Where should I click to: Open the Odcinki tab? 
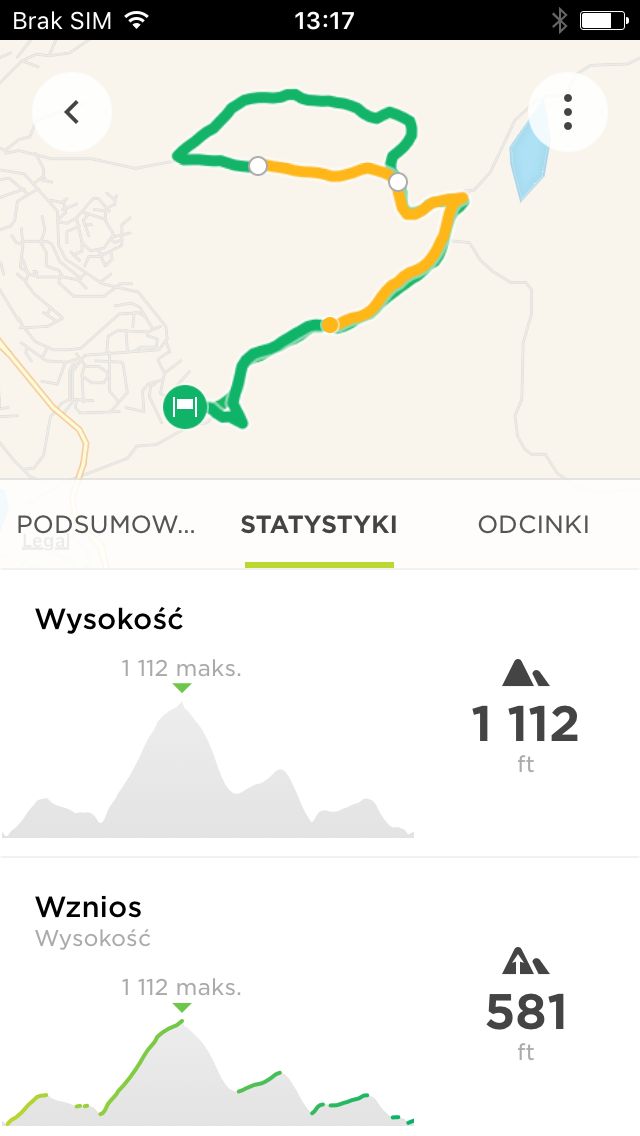tap(533, 524)
